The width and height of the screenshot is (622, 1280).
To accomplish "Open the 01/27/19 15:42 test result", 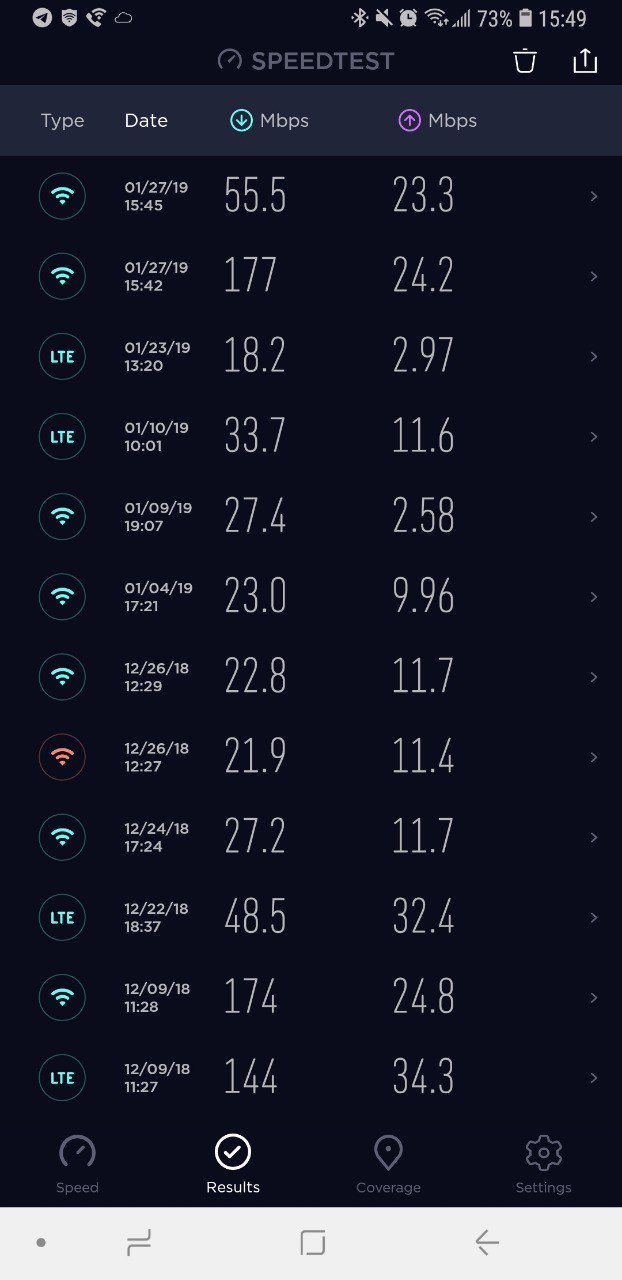I will coord(311,276).
